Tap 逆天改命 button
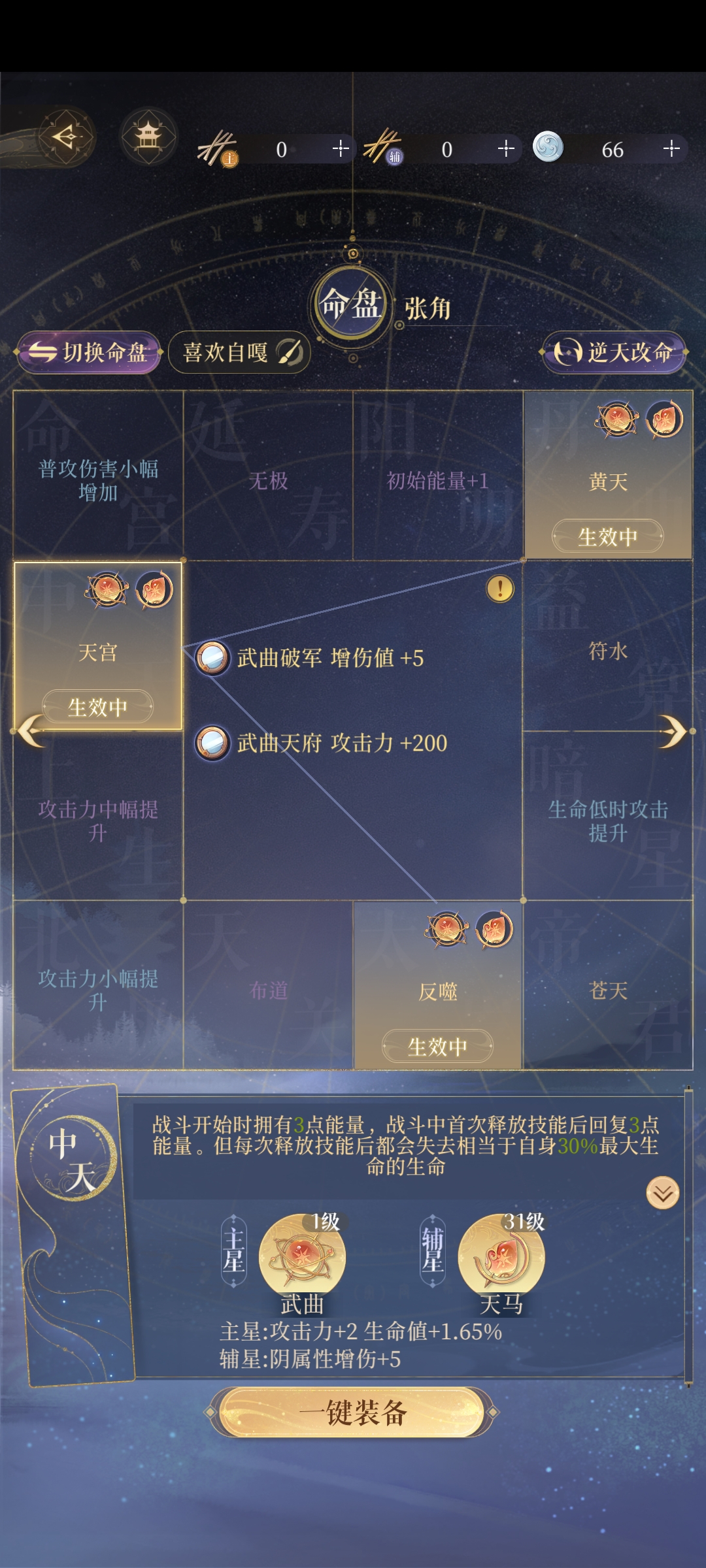706x1568 pixels. [x=614, y=353]
